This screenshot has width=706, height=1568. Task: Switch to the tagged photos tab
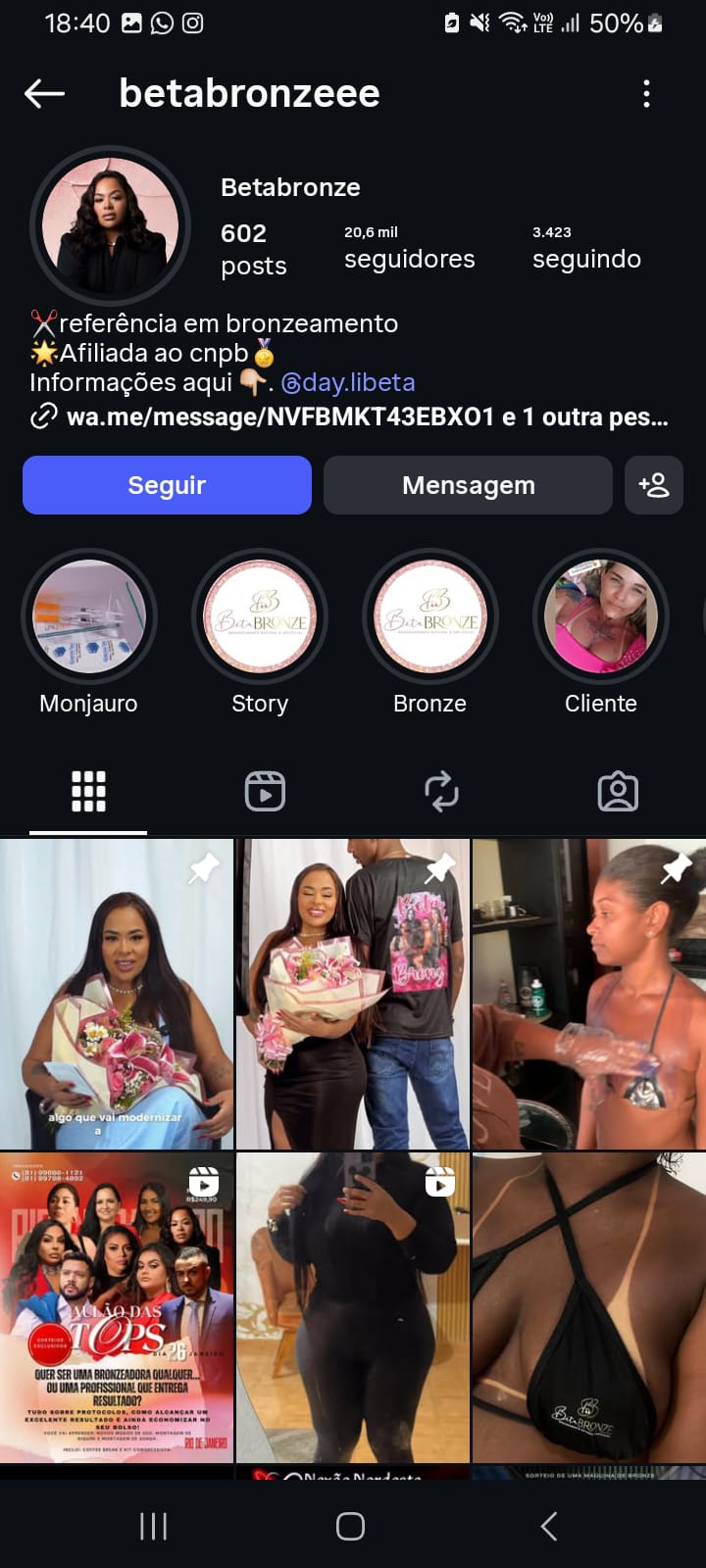click(618, 791)
